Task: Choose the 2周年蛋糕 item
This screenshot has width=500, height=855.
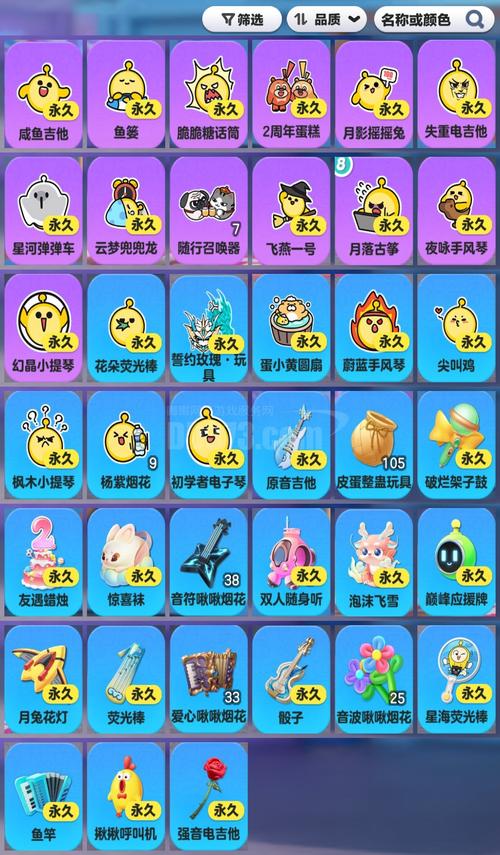Action: 291,94
